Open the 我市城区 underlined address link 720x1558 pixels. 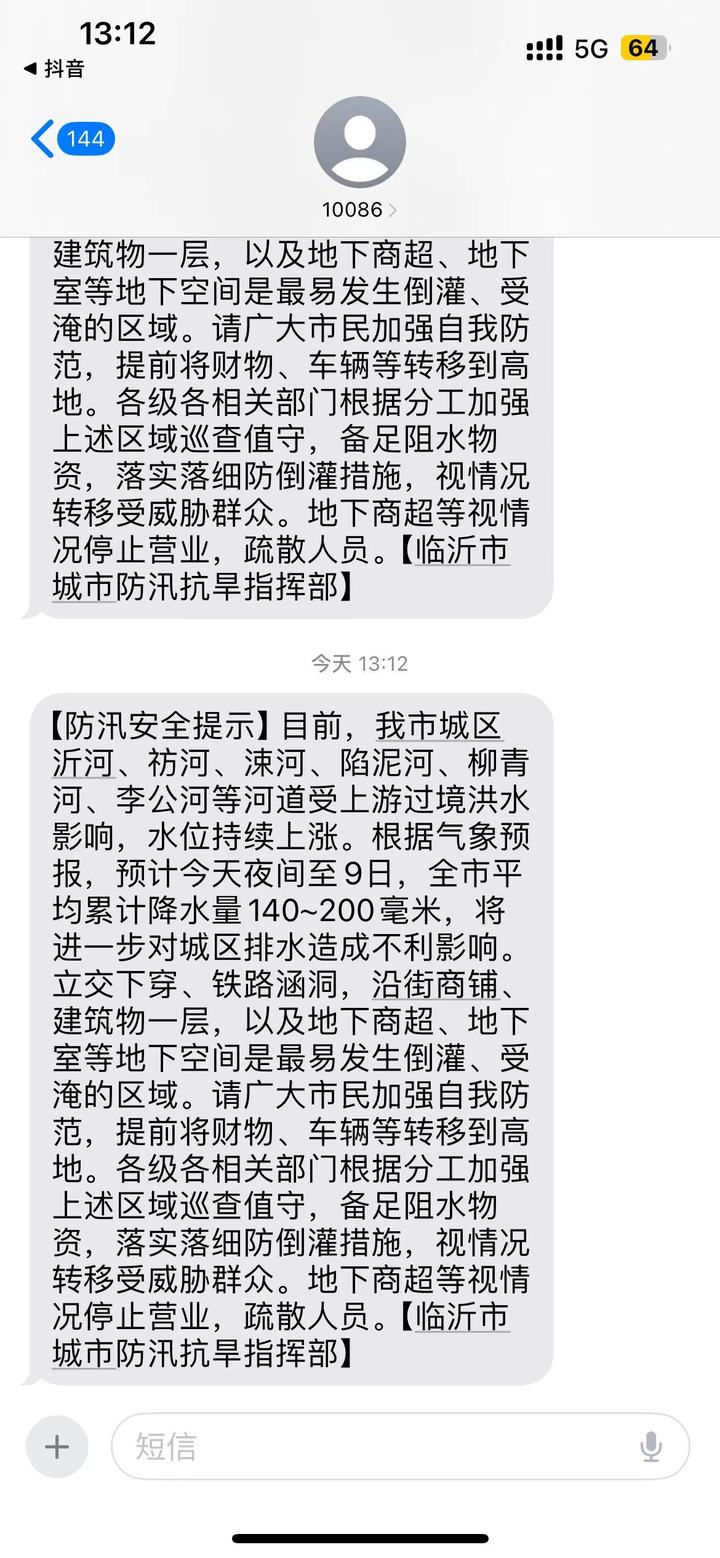[438, 726]
